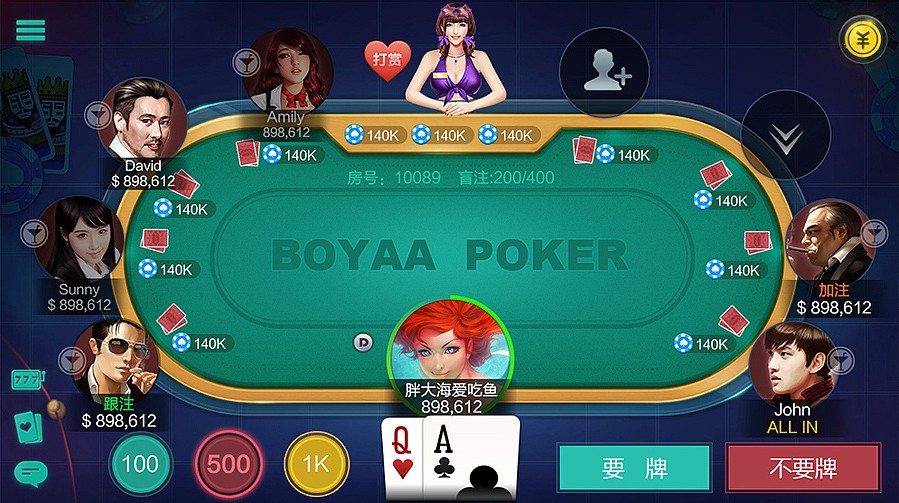
Task: Tip the dealer with 打赏 heart
Action: pyautogui.click(x=387, y=60)
